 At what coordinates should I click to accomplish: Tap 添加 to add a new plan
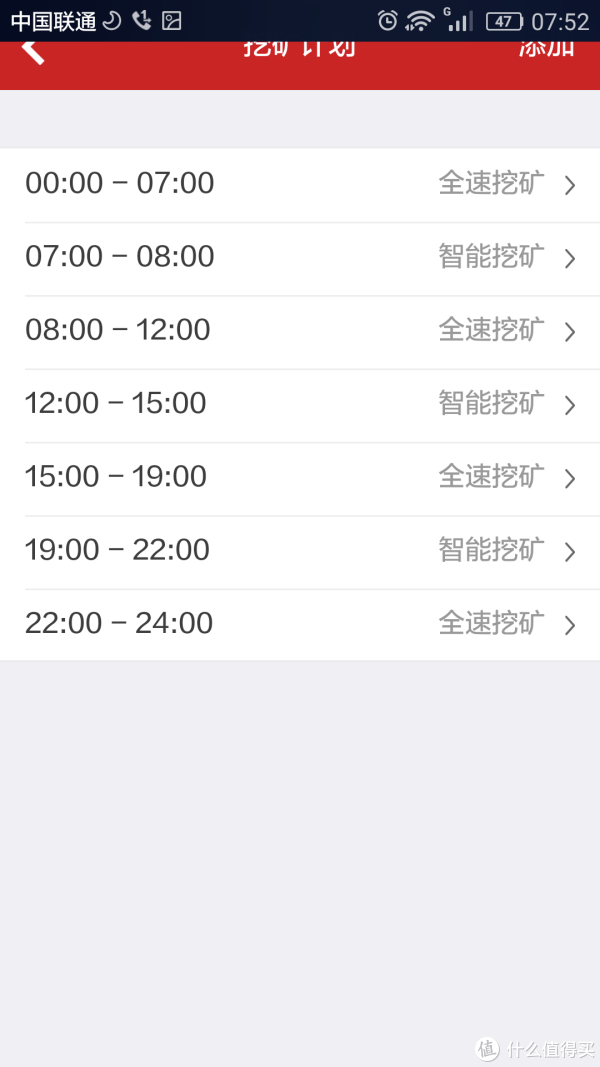coord(546,50)
